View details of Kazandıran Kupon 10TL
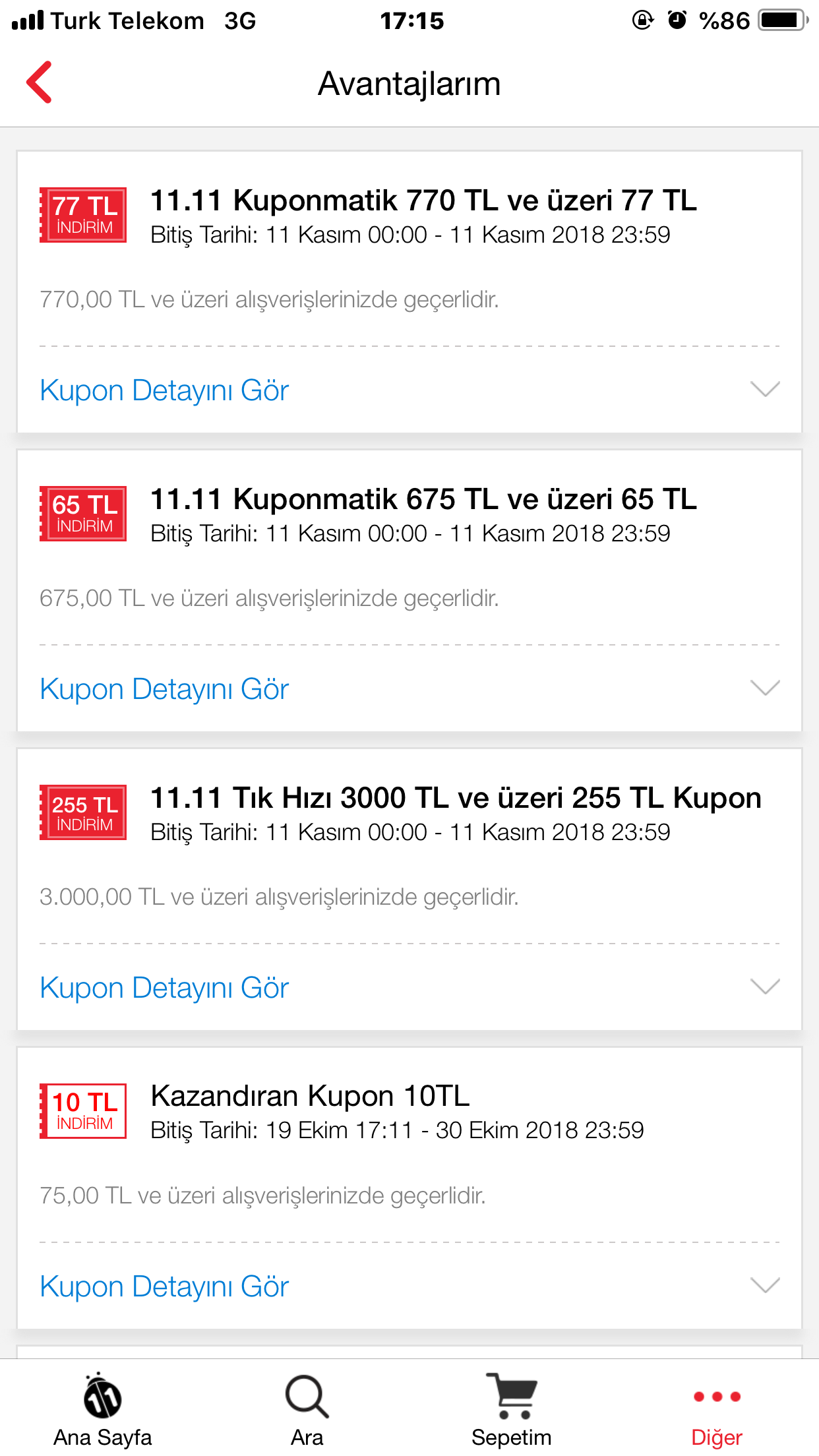 [x=165, y=1287]
